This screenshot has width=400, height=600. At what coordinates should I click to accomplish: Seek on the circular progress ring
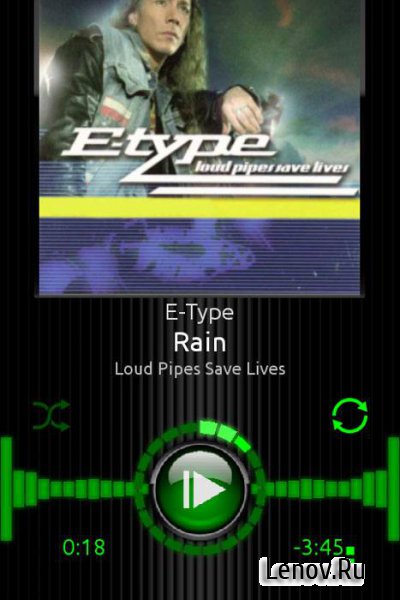225,431
